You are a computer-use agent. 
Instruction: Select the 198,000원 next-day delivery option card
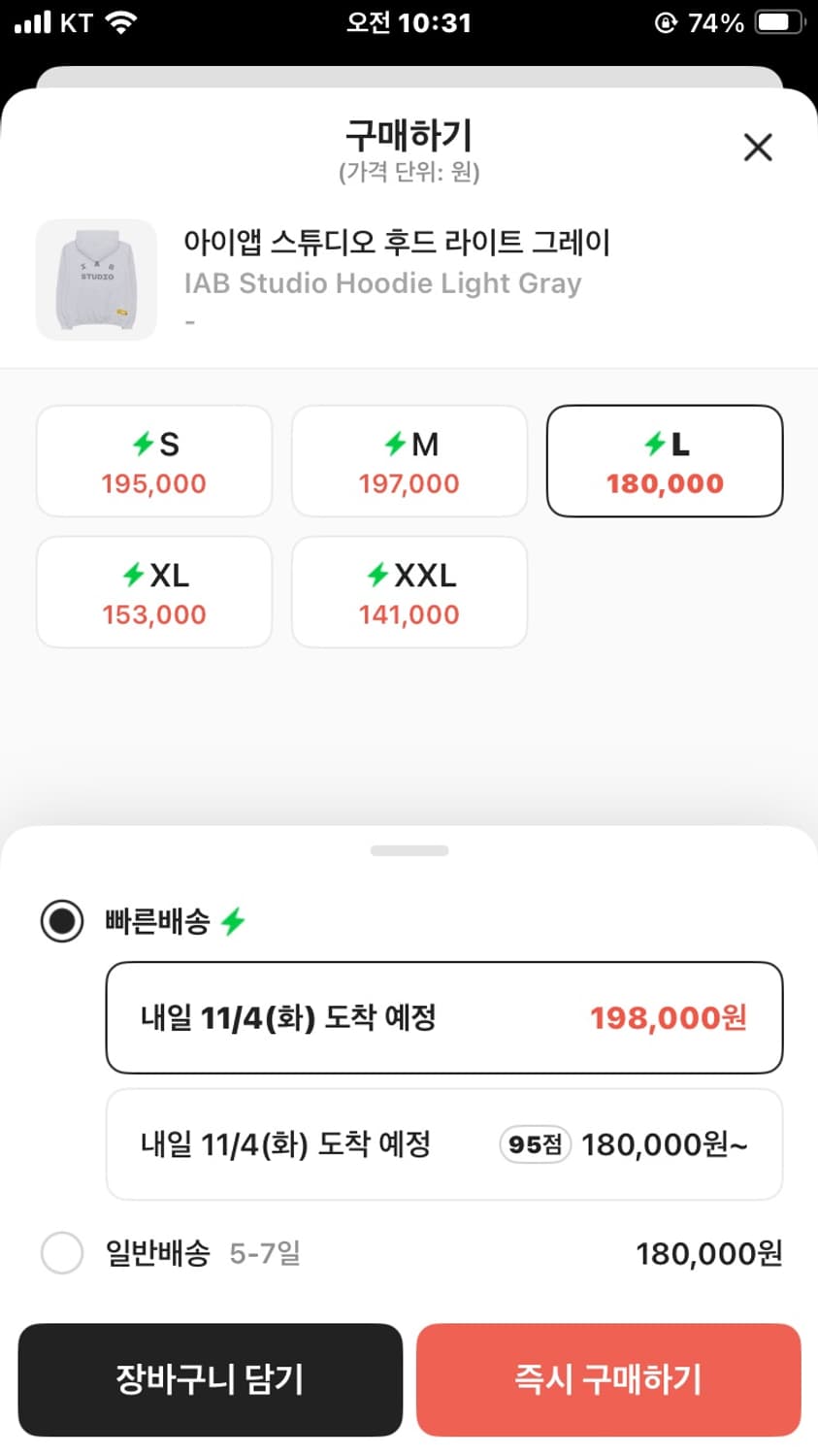click(x=442, y=1017)
